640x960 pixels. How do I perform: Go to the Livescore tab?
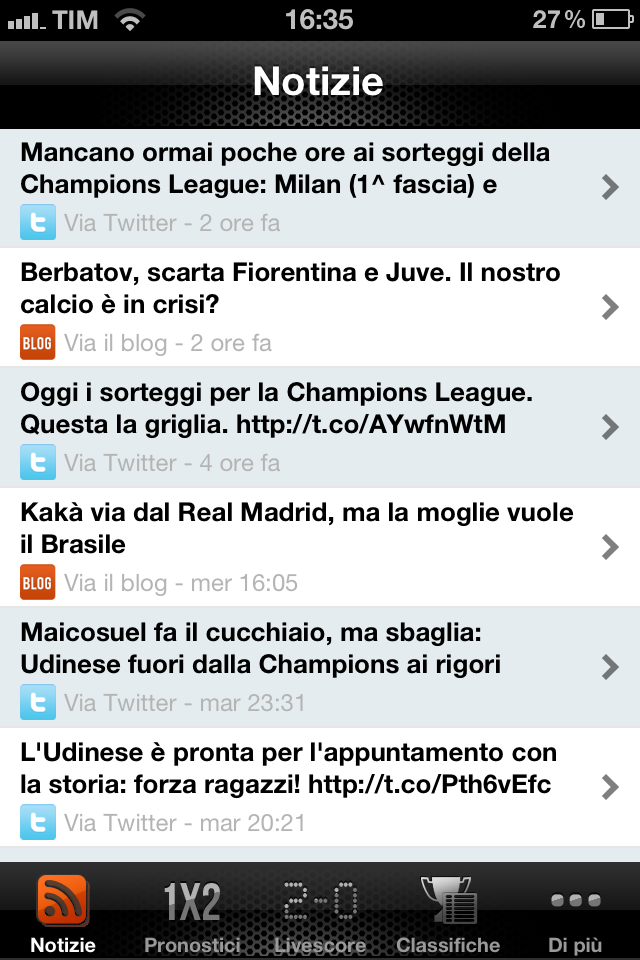[320, 912]
